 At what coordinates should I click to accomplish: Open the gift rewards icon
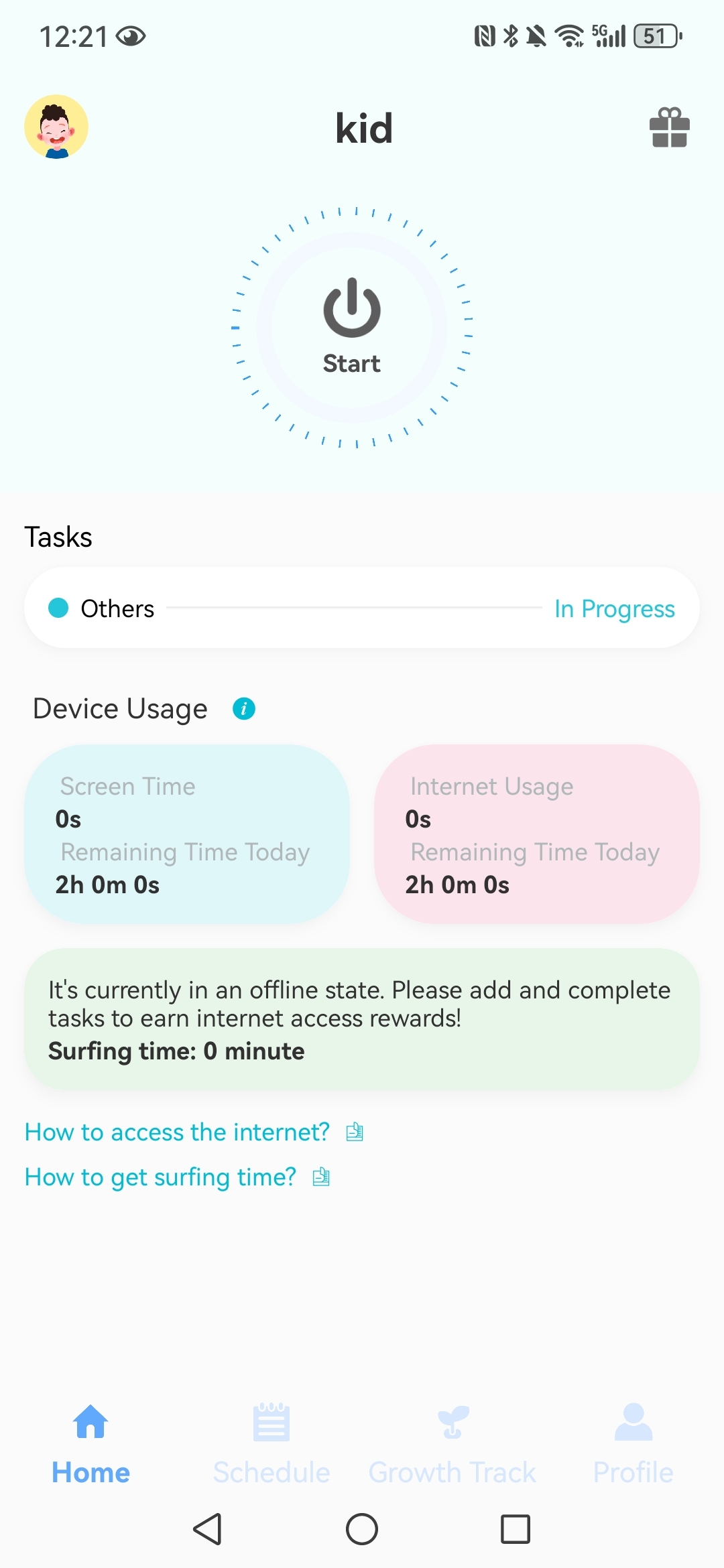(x=669, y=127)
